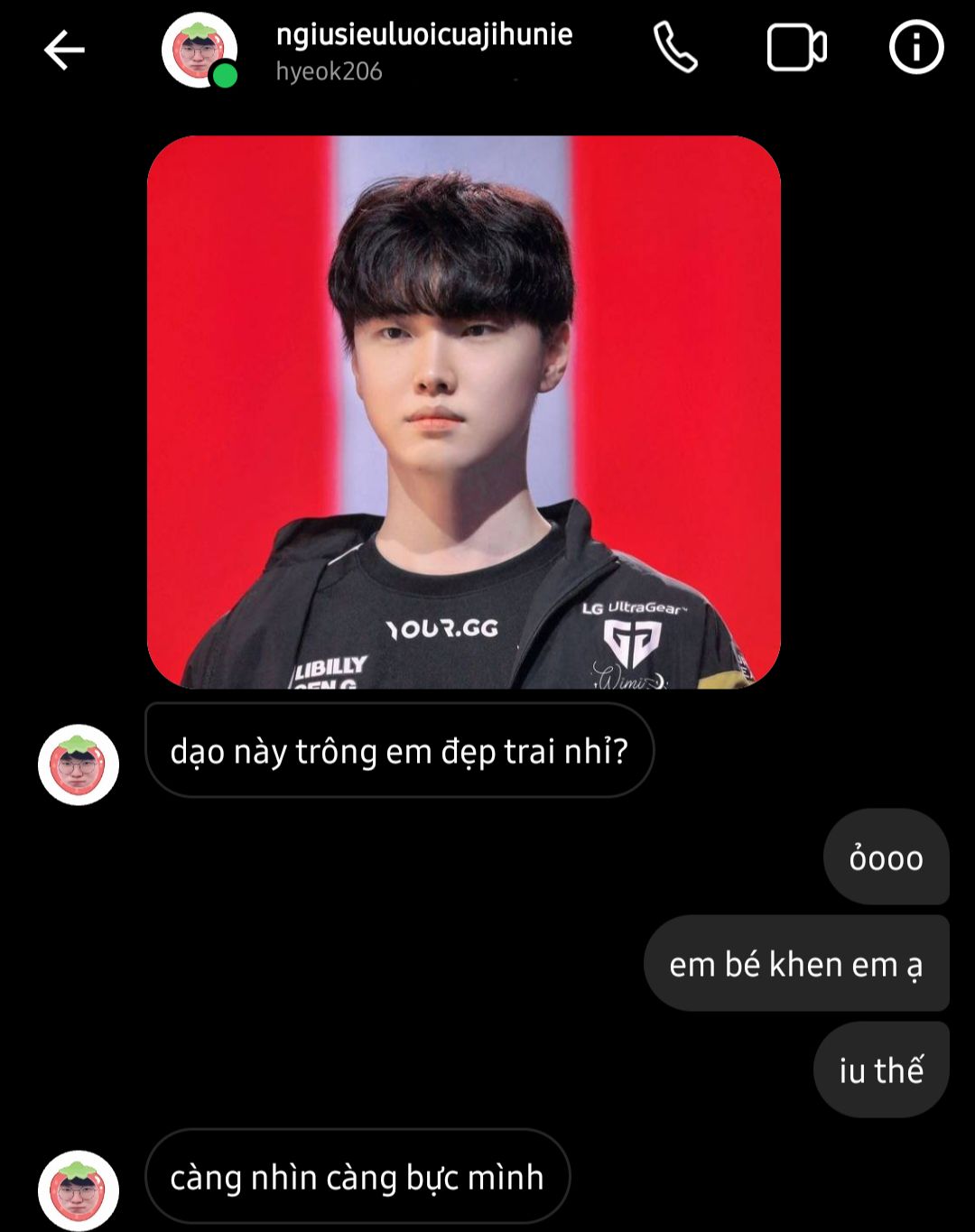Tap the avatar beside "dạo này trông em" message

(79, 764)
